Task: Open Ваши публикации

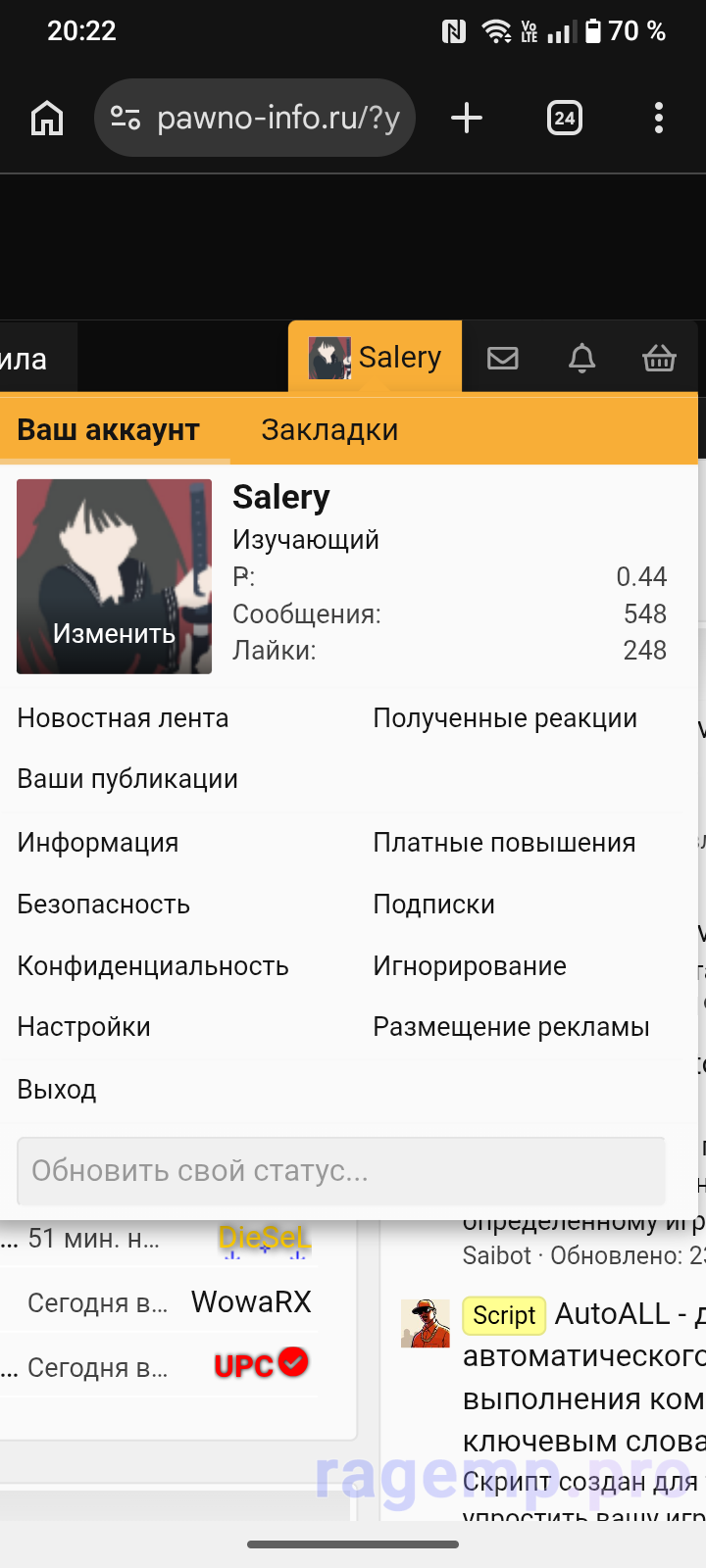Action: [x=127, y=779]
